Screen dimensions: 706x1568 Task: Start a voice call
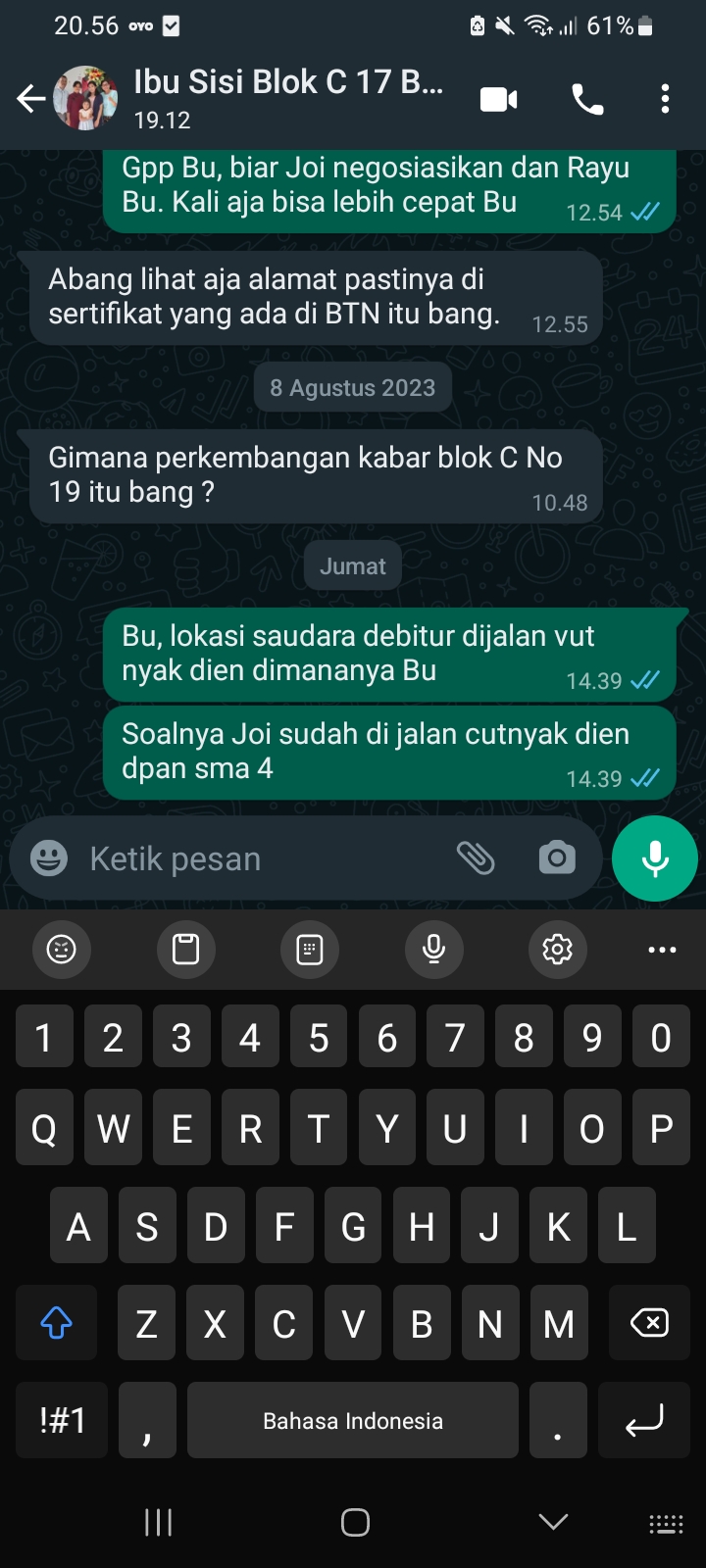587,99
